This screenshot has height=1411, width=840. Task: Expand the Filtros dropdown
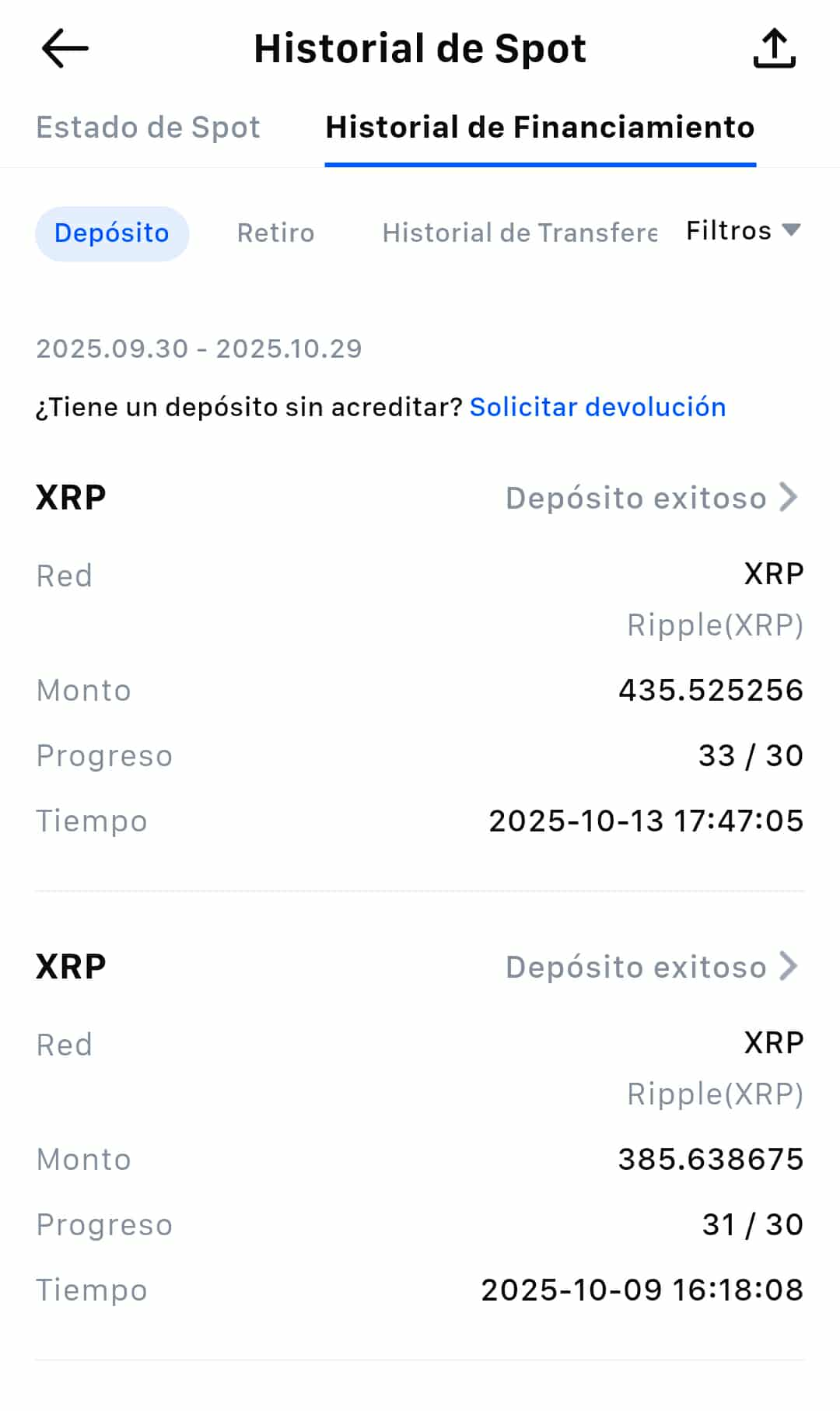(743, 231)
